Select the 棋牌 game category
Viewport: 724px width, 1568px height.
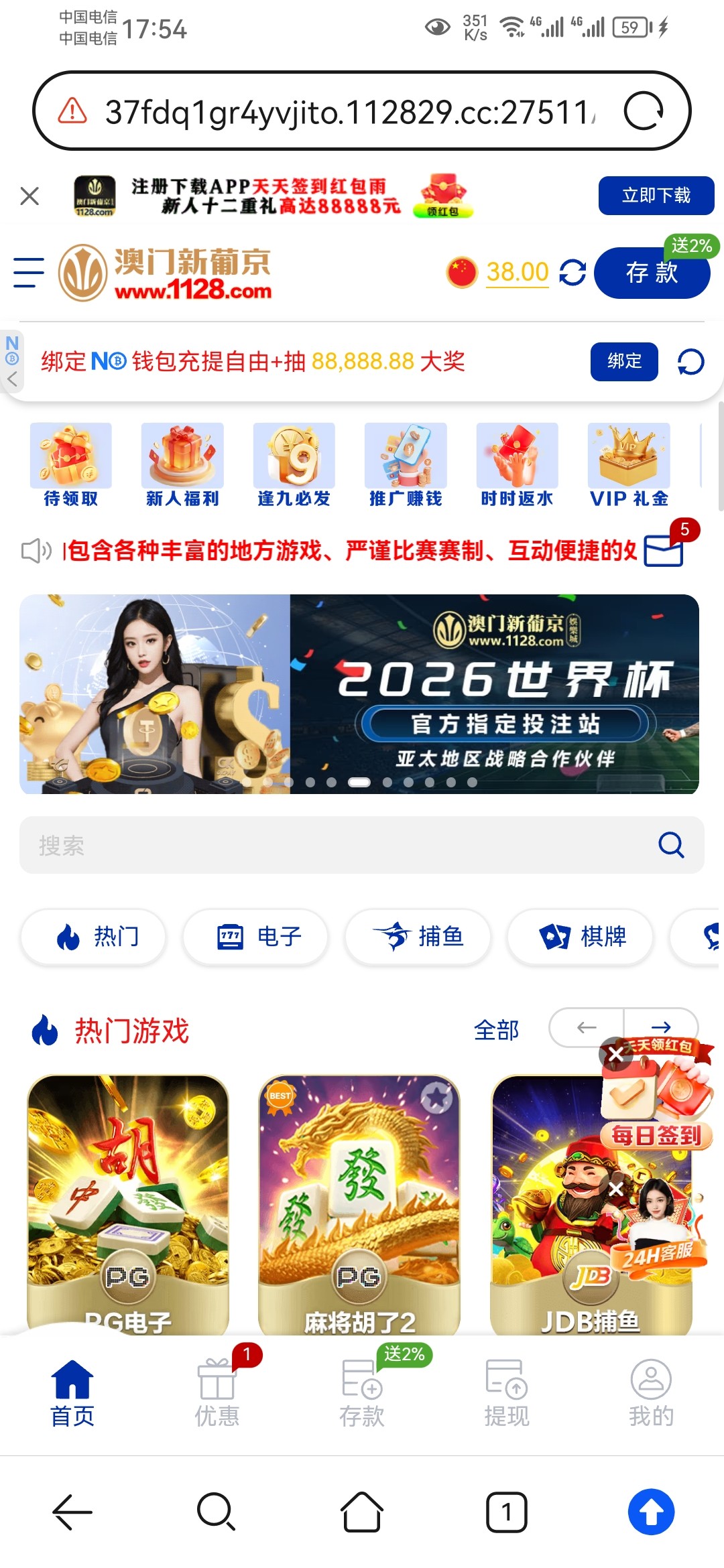click(x=580, y=936)
